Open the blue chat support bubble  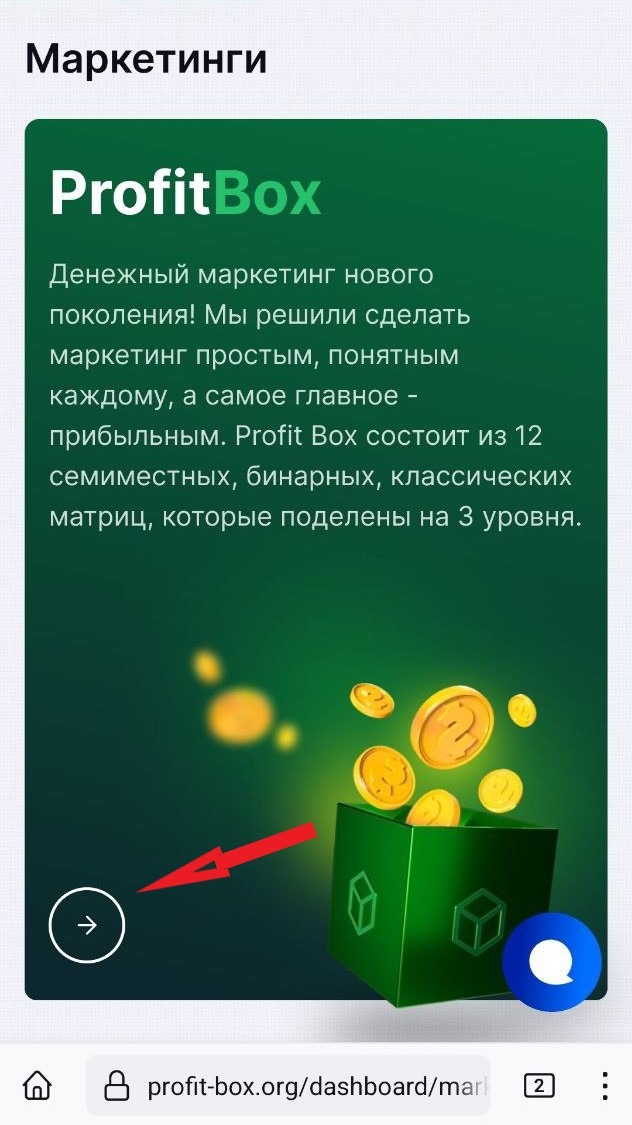click(551, 962)
